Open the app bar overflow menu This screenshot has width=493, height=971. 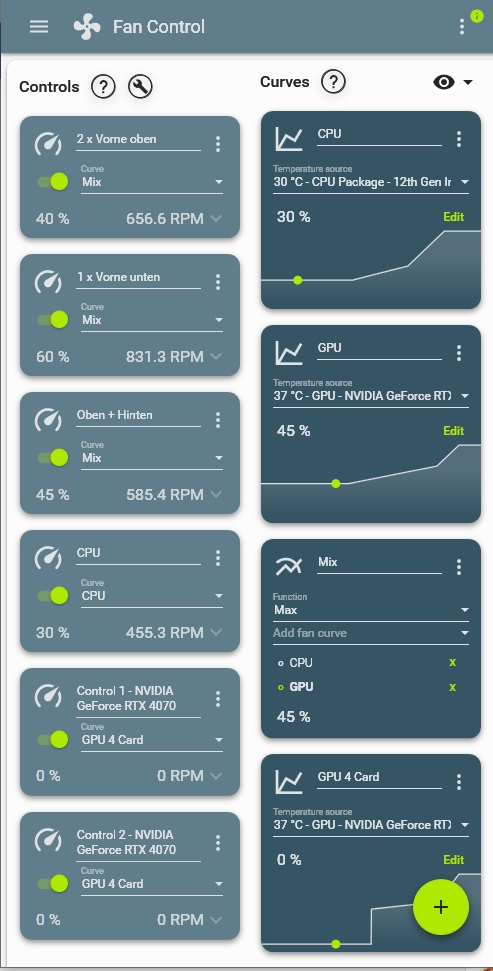(461, 26)
